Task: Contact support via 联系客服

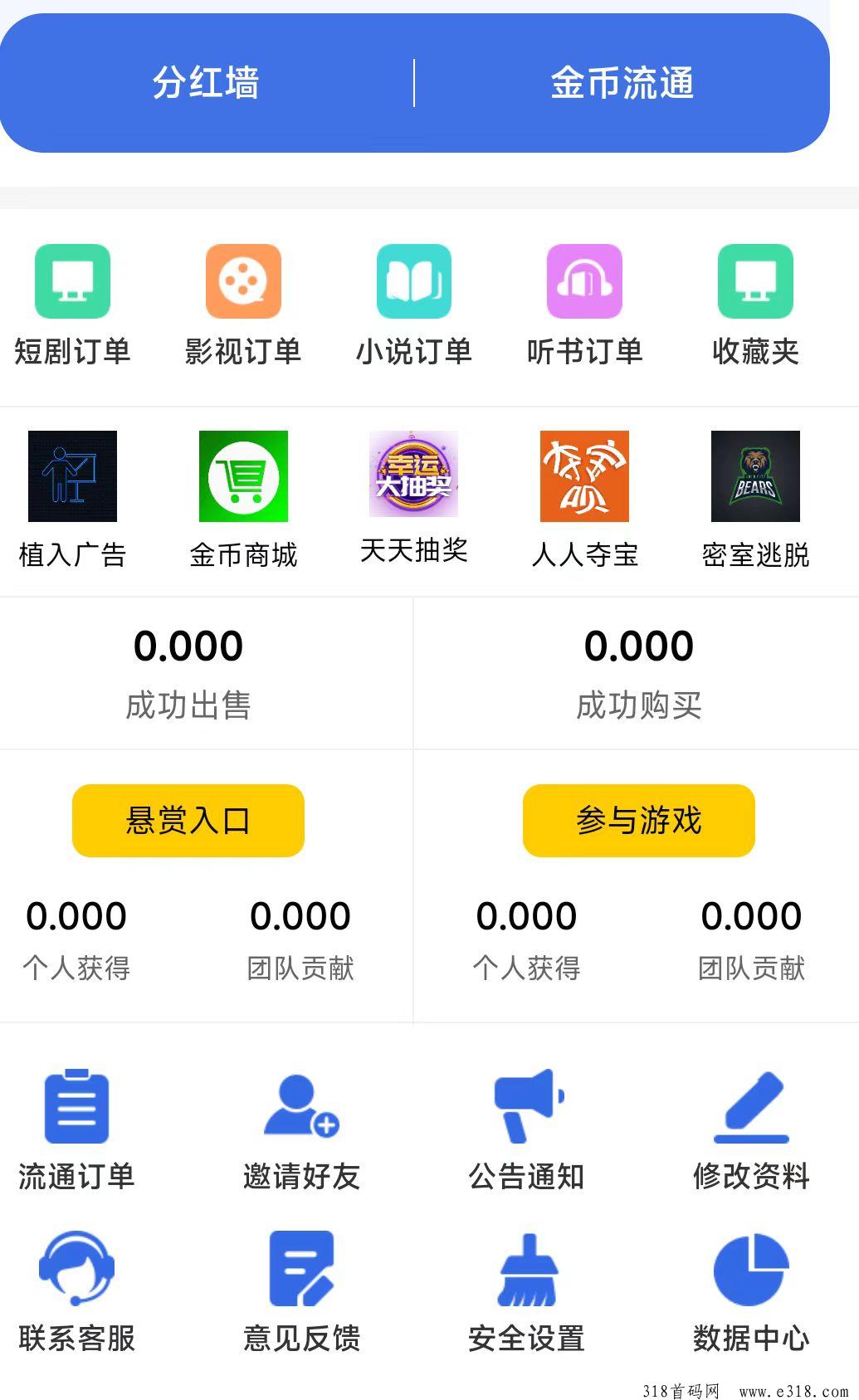Action: pos(76,1292)
